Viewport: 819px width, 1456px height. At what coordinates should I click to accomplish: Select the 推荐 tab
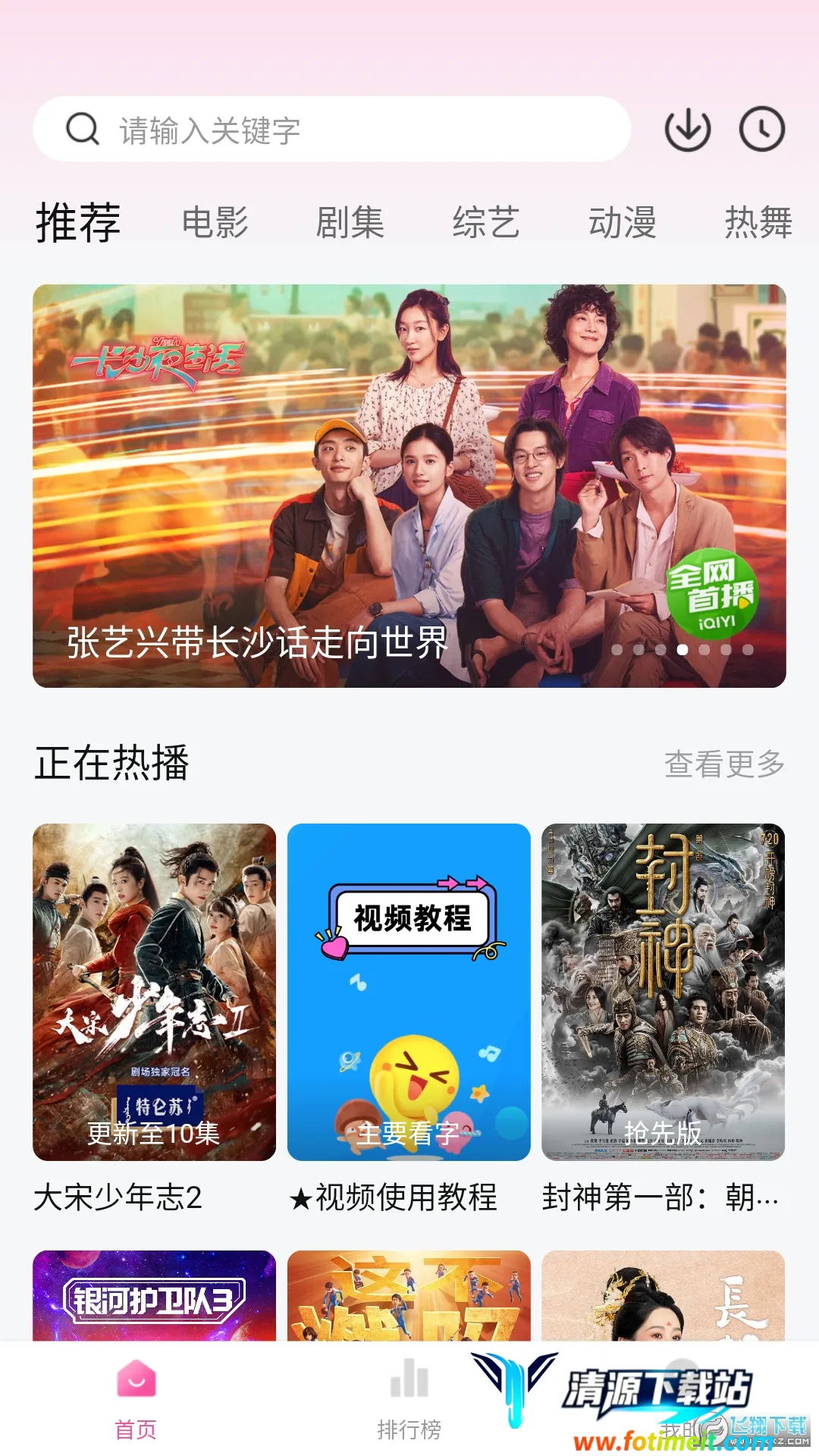[78, 223]
